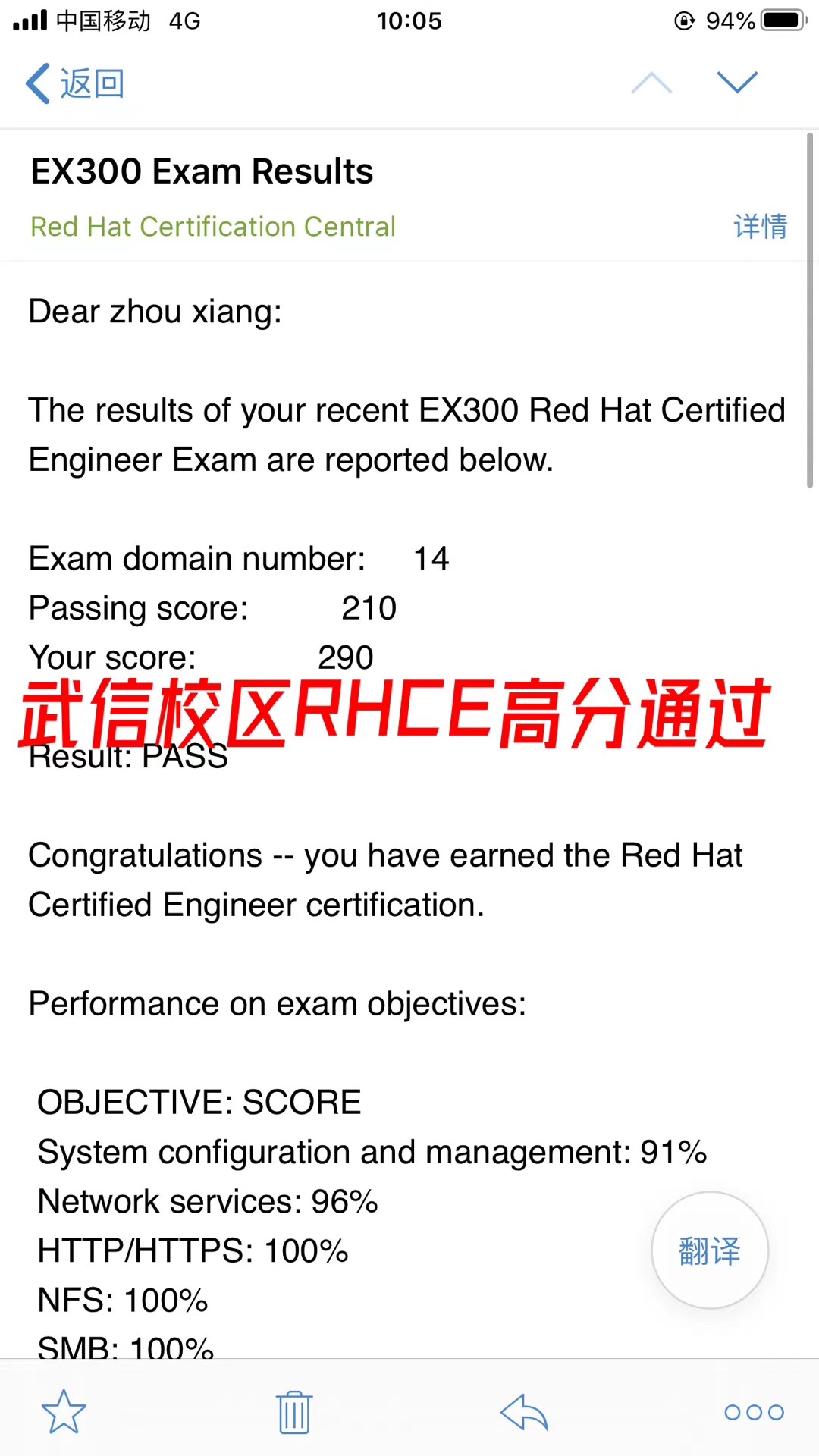Star this email

point(64,1412)
